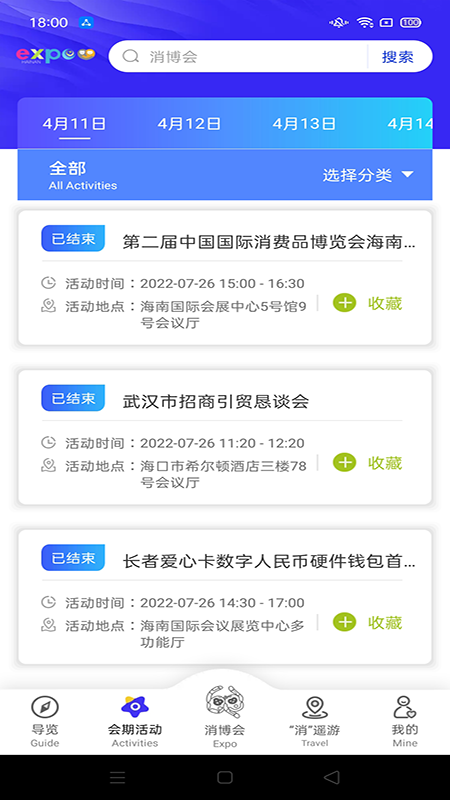The height and width of the screenshot is (800, 450).
Task: Open the 长者爱心卡数字人民币 activity card
Action: point(225,597)
